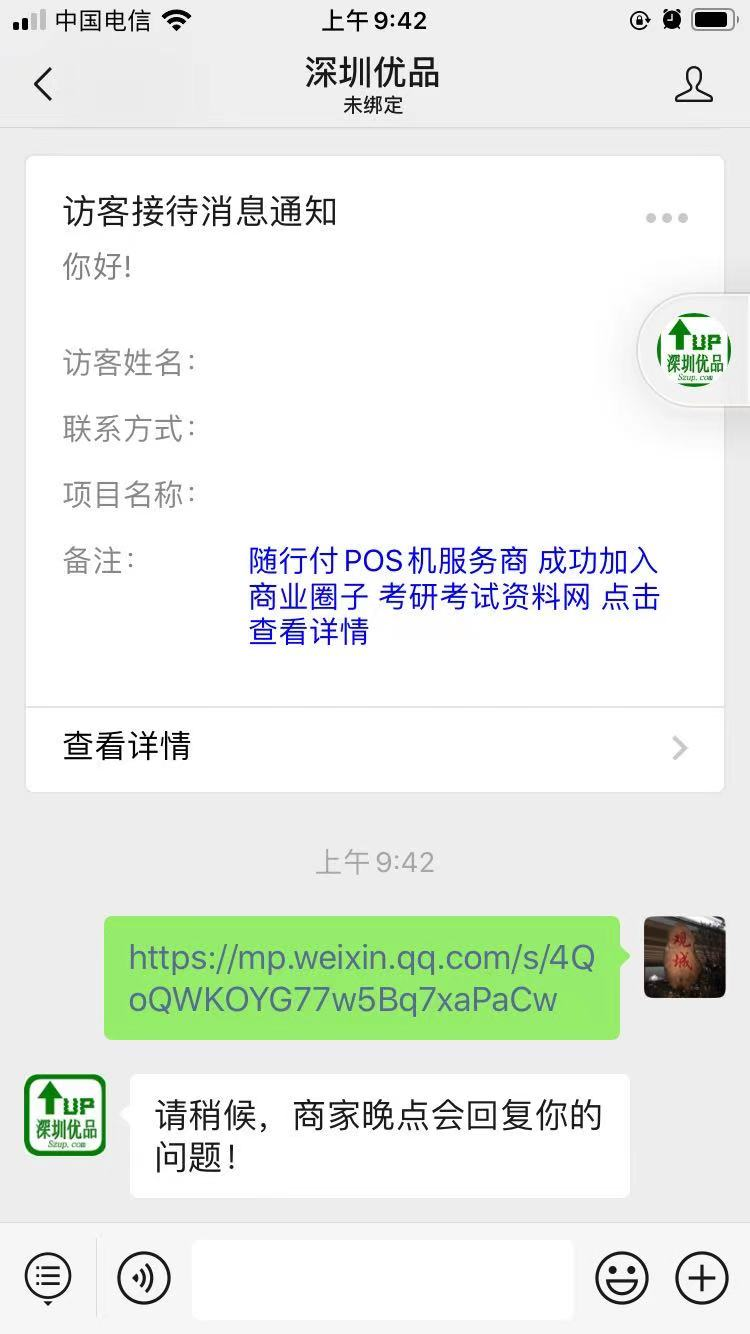
Task: Tap 查看详情 to view notification details
Action: point(374,747)
